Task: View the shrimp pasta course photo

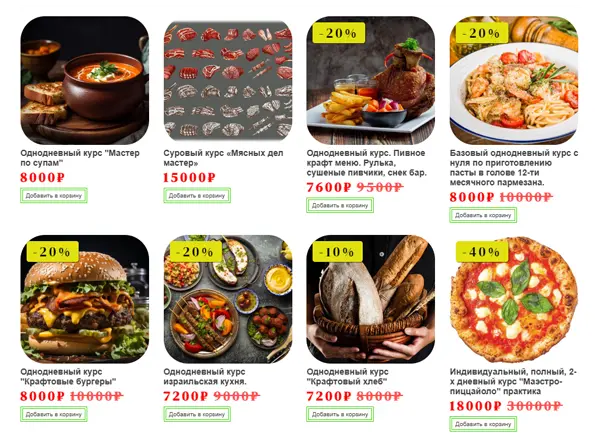Action: click(x=514, y=80)
